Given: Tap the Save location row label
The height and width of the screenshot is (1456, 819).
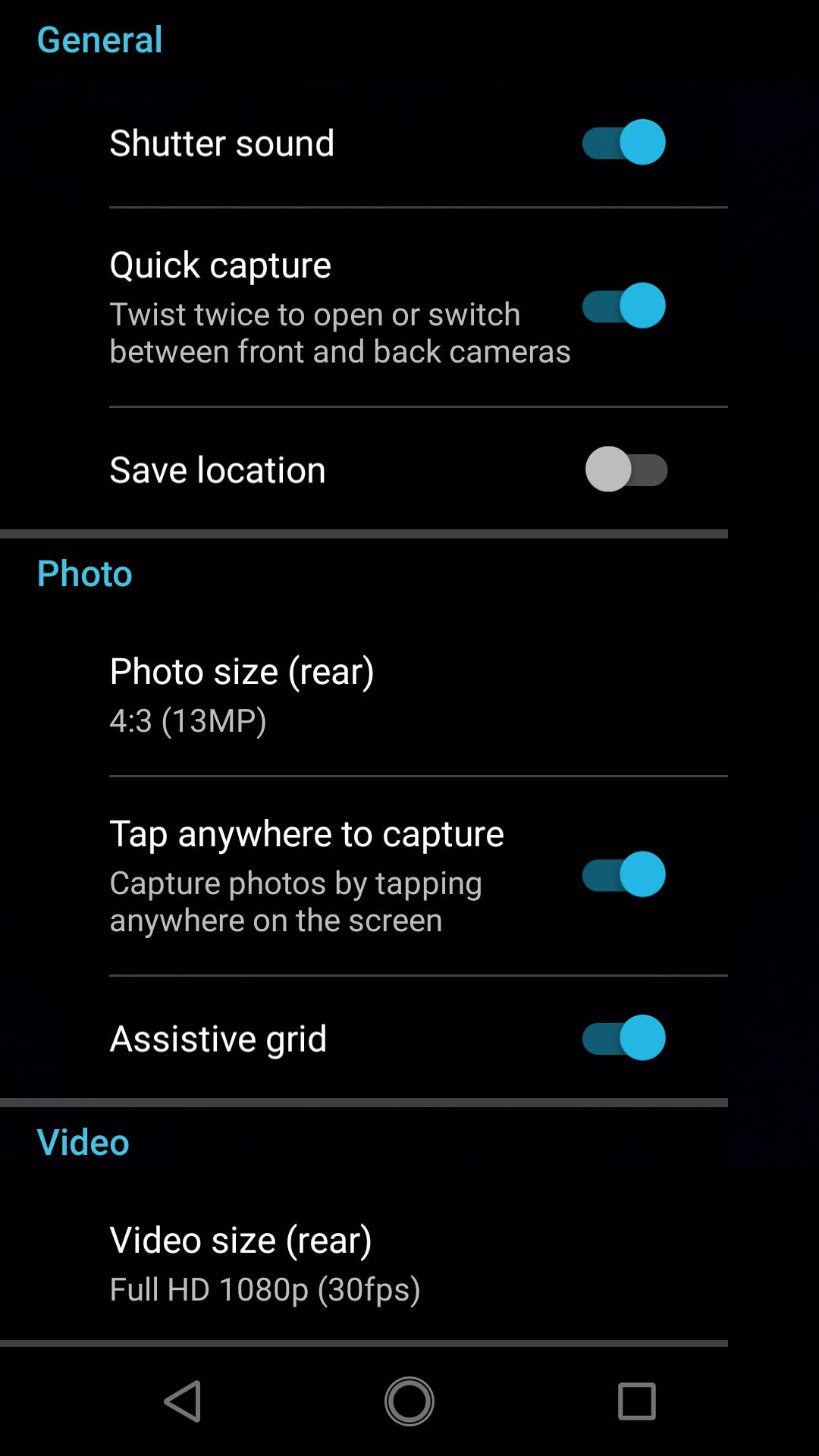Looking at the screenshot, I should [x=218, y=469].
